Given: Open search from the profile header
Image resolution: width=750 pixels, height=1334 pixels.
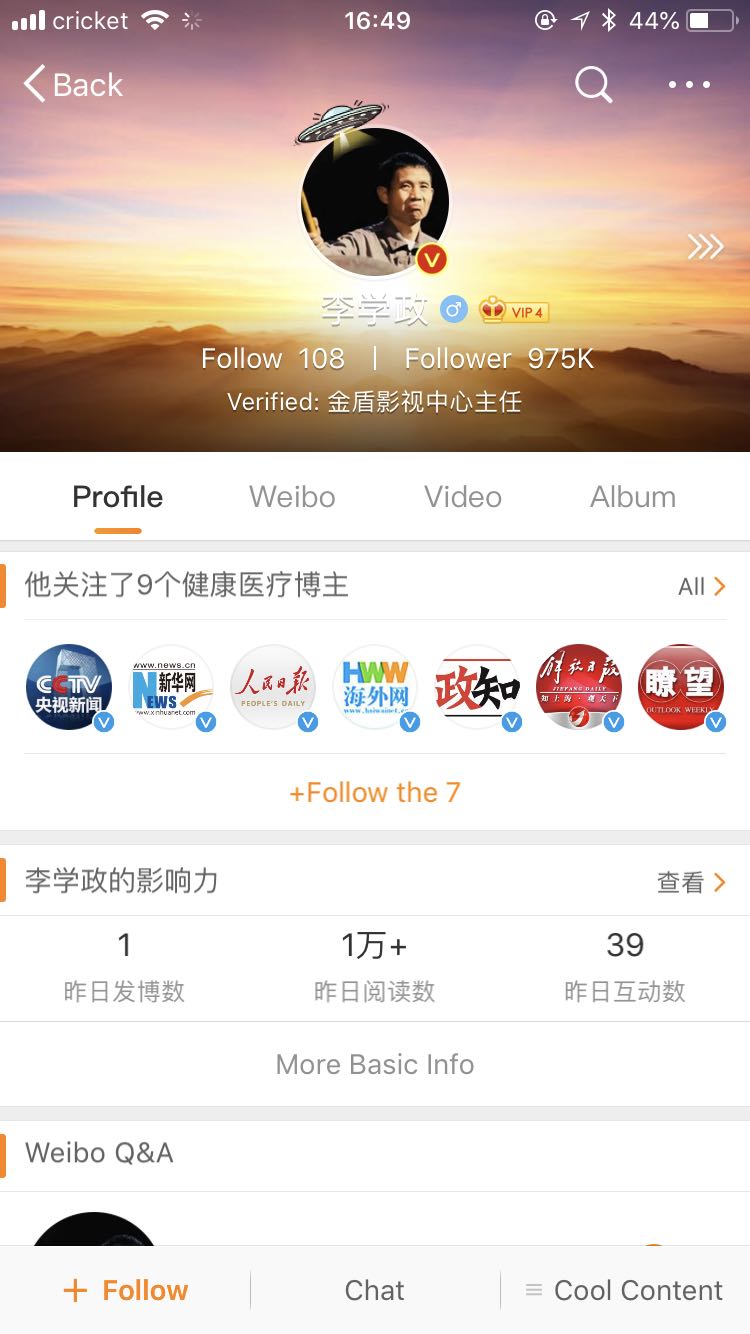Looking at the screenshot, I should click(593, 85).
